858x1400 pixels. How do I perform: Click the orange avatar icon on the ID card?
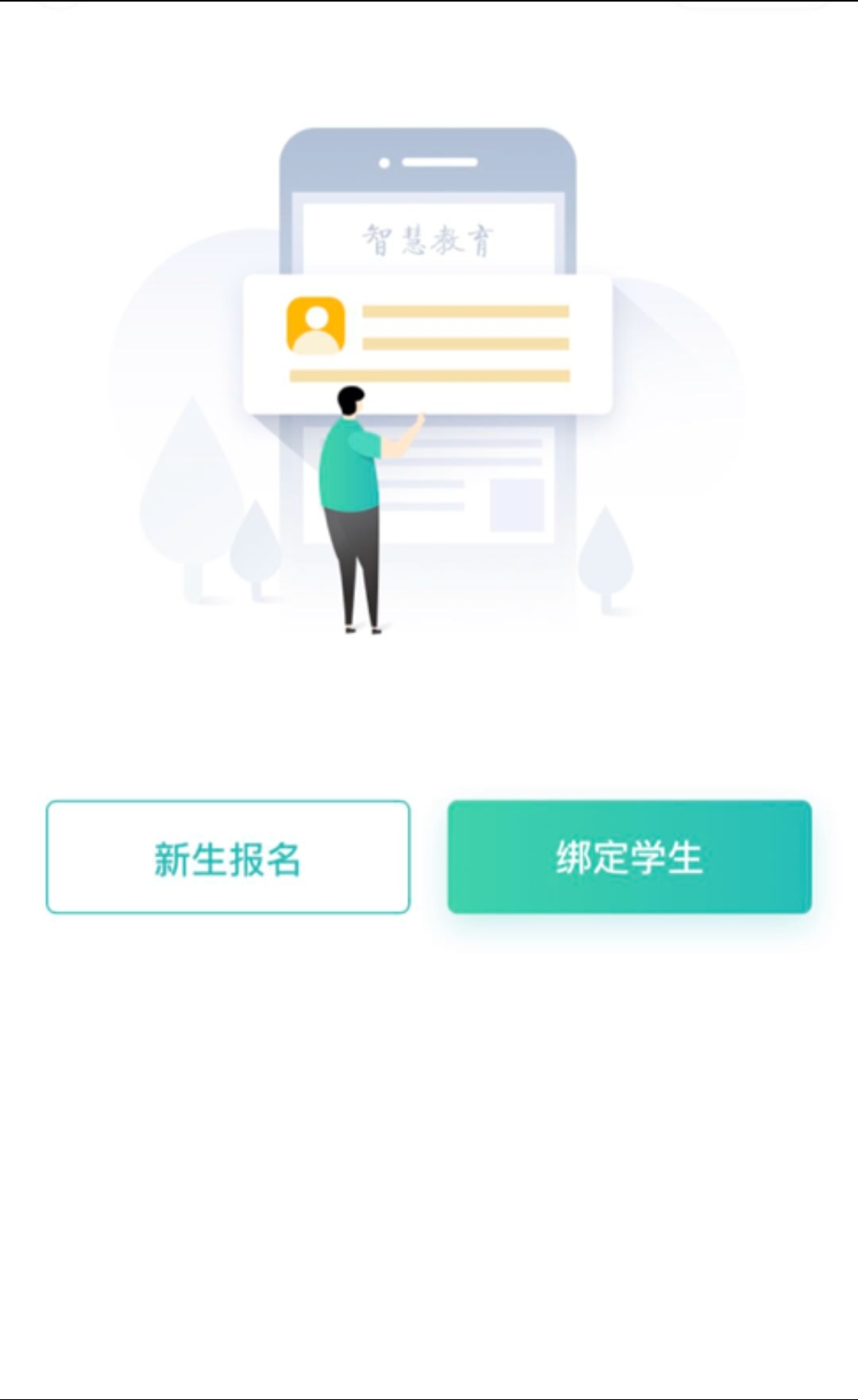(x=315, y=325)
